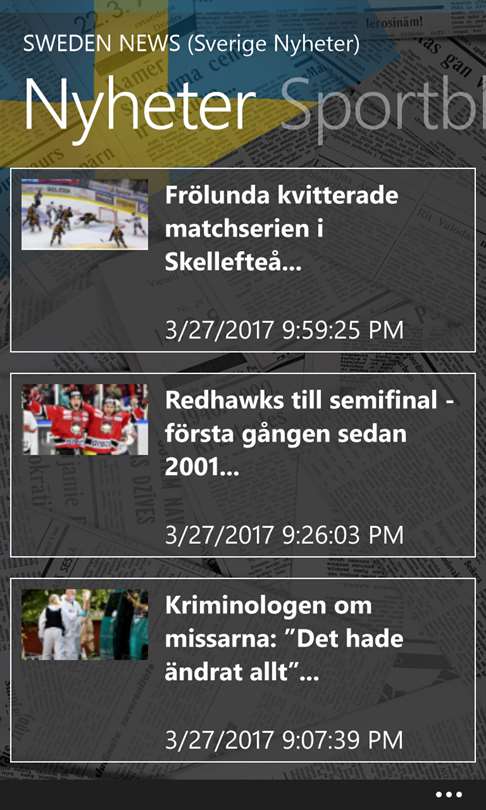This screenshot has height=810, width=486.
Task: Open the Frölunda kvitterade matchserien article
Action: click(x=243, y=260)
